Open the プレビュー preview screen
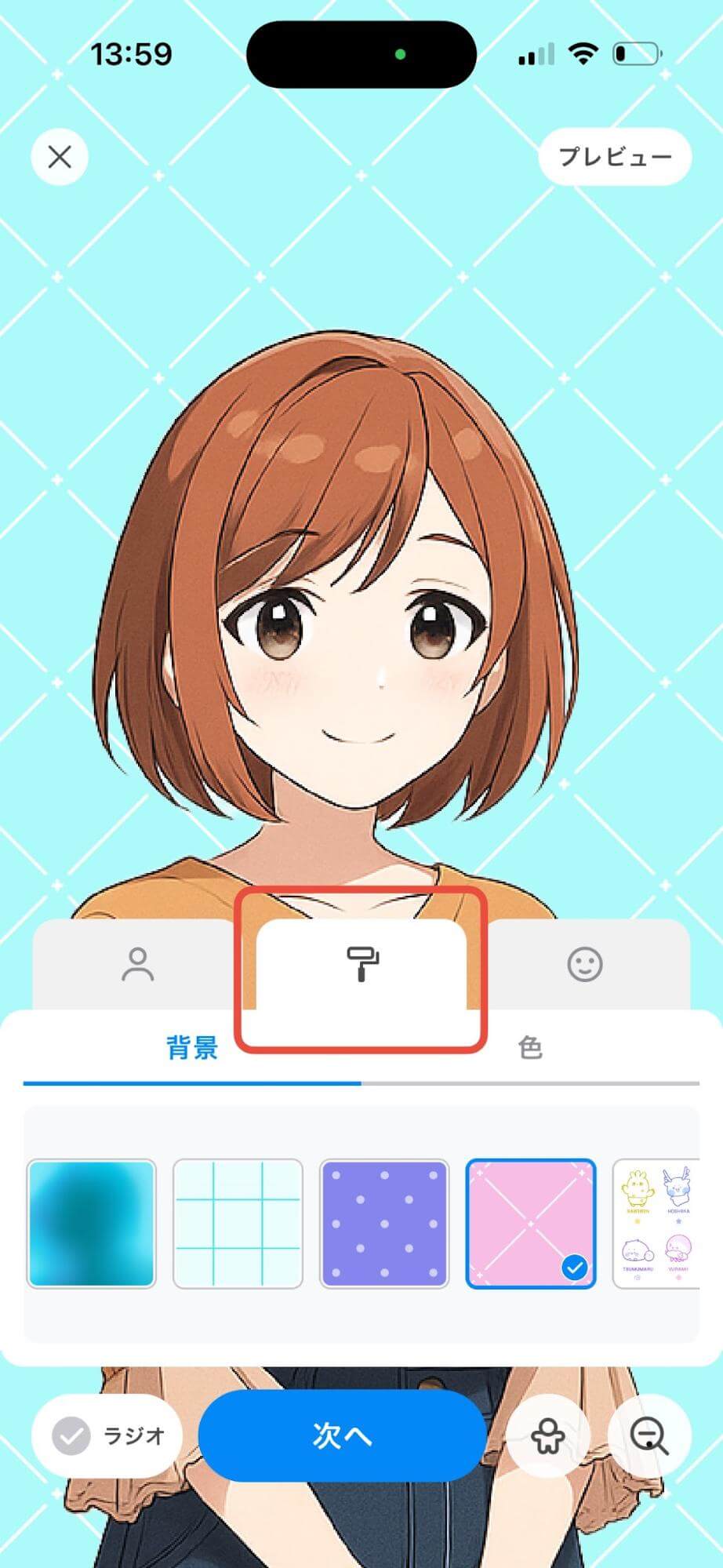This screenshot has height=1568, width=723. 616,157
